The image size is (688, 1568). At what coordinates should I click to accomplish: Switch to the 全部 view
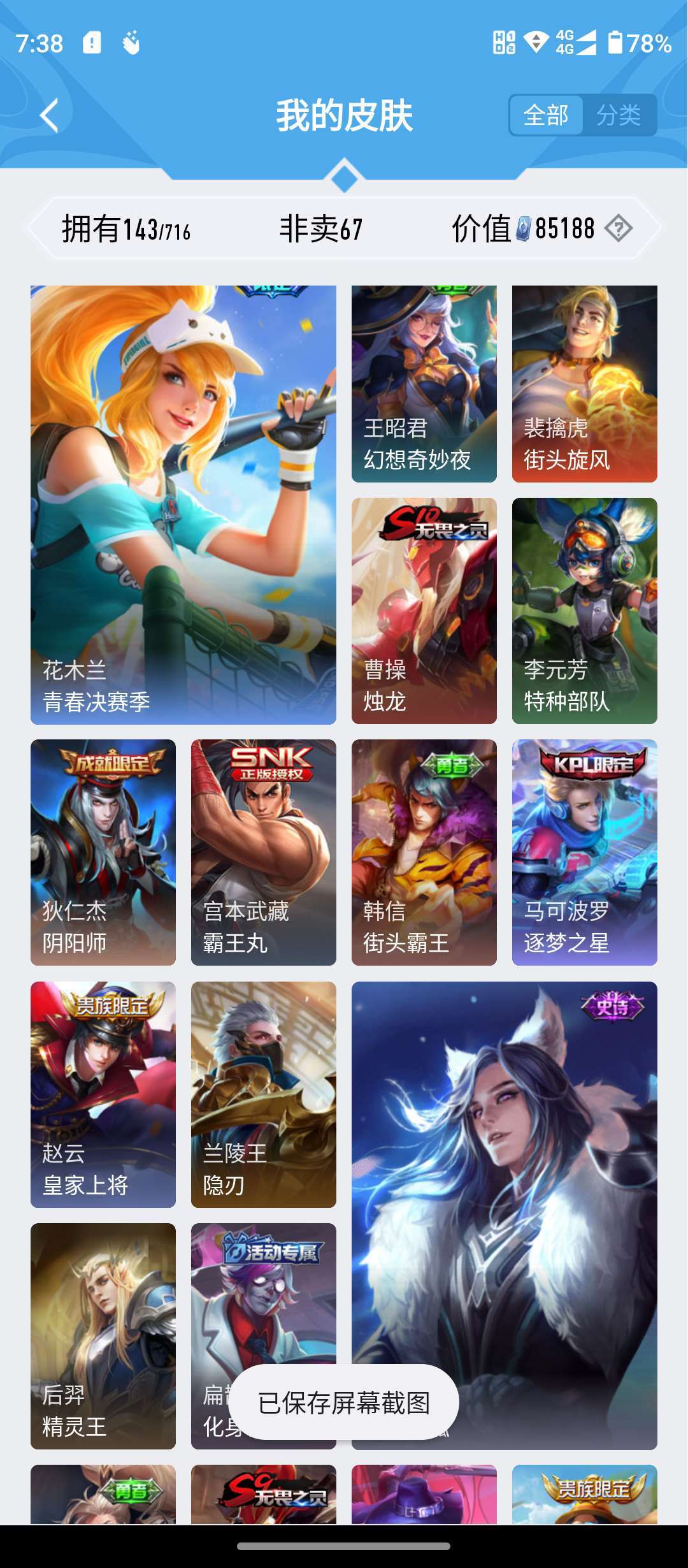pyautogui.click(x=546, y=115)
